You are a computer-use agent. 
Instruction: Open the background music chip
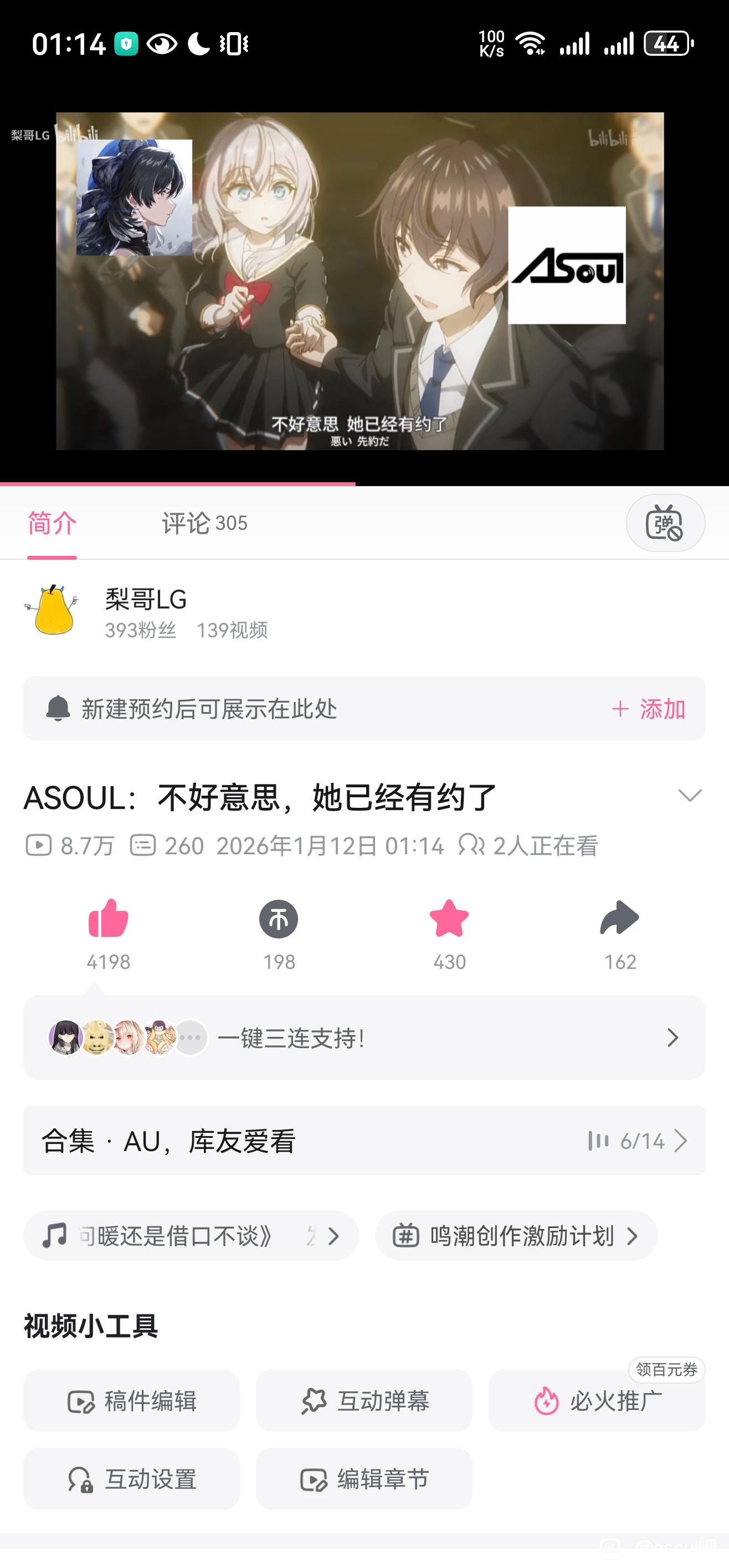click(191, 1236)
